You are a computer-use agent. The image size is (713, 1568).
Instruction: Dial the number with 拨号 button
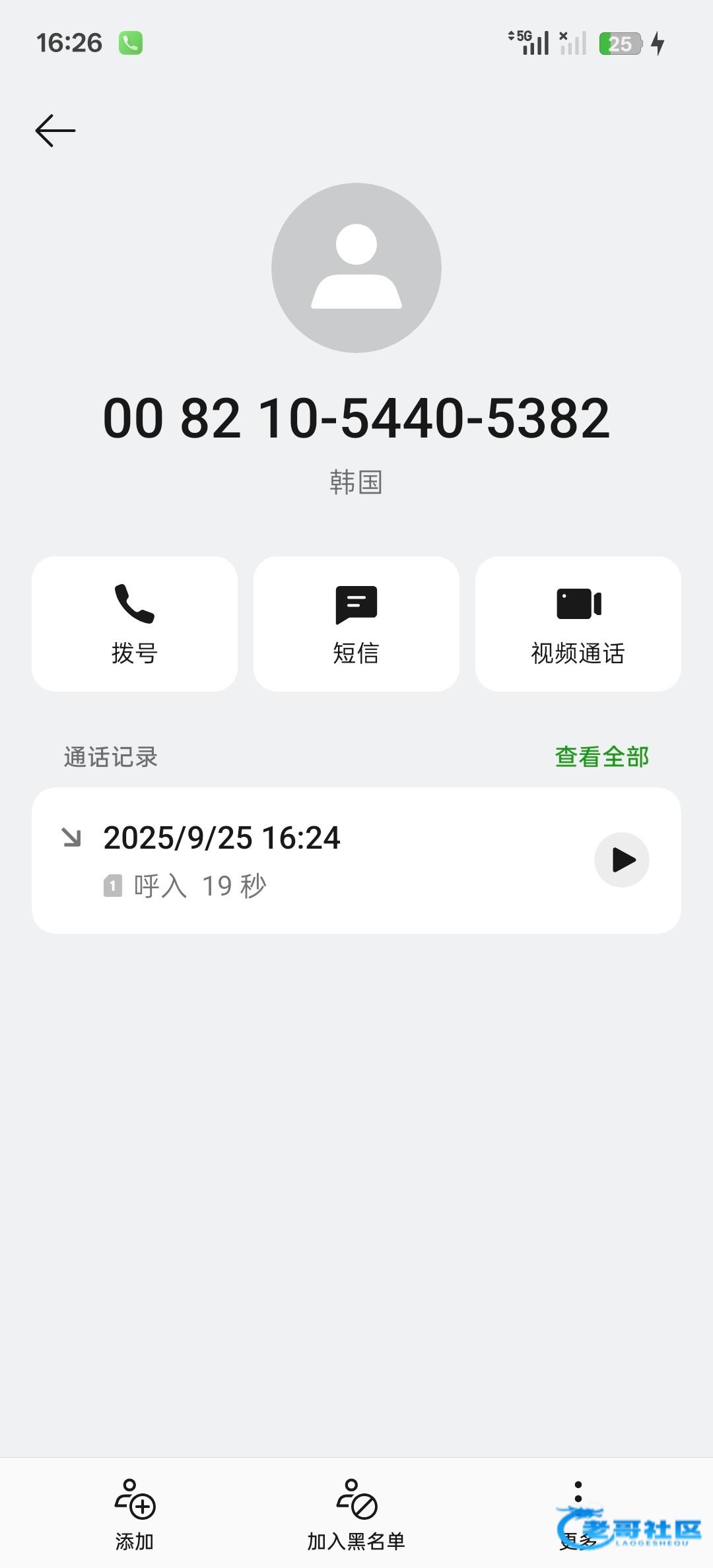click(135, 624)
